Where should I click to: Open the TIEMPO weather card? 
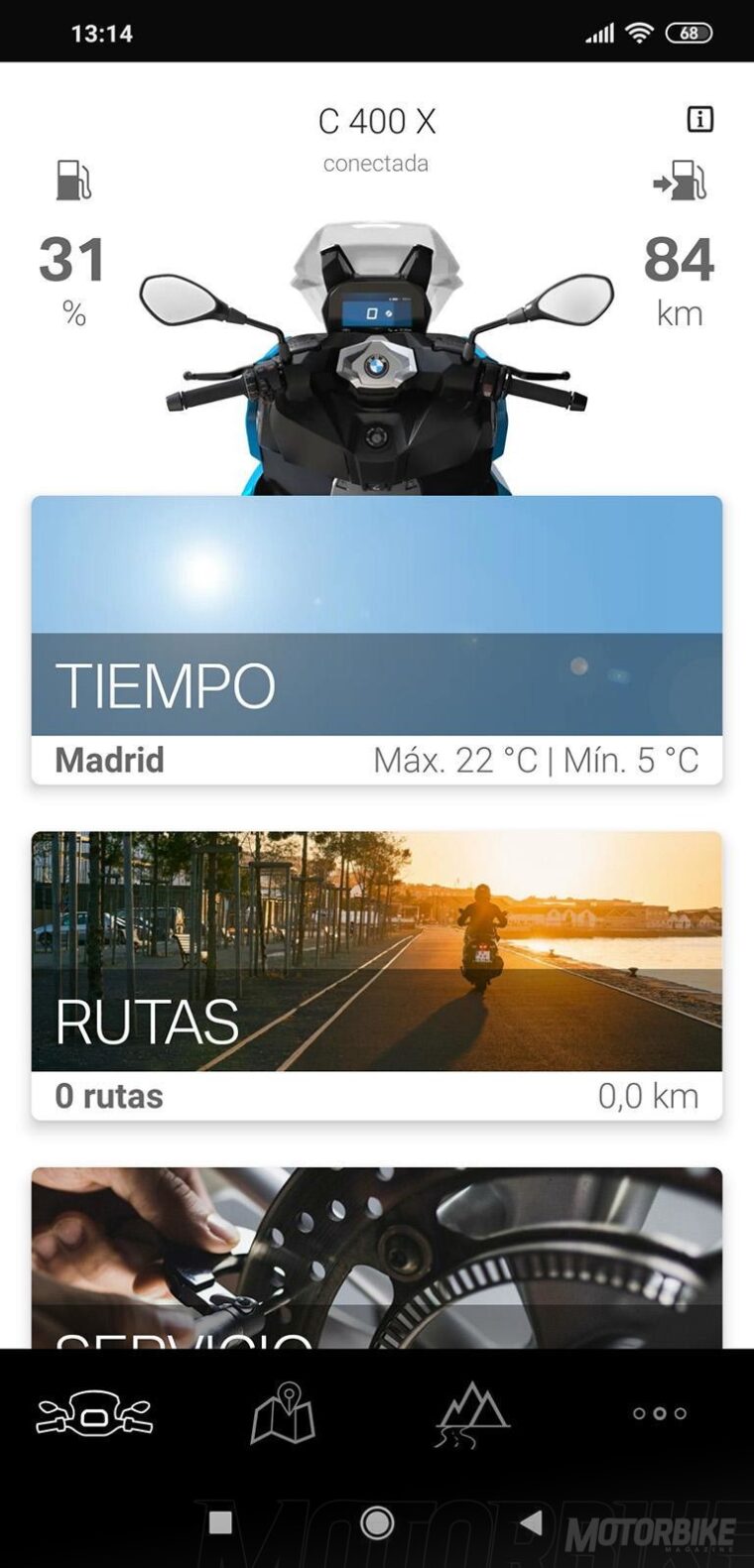click(x=377, y=640)
